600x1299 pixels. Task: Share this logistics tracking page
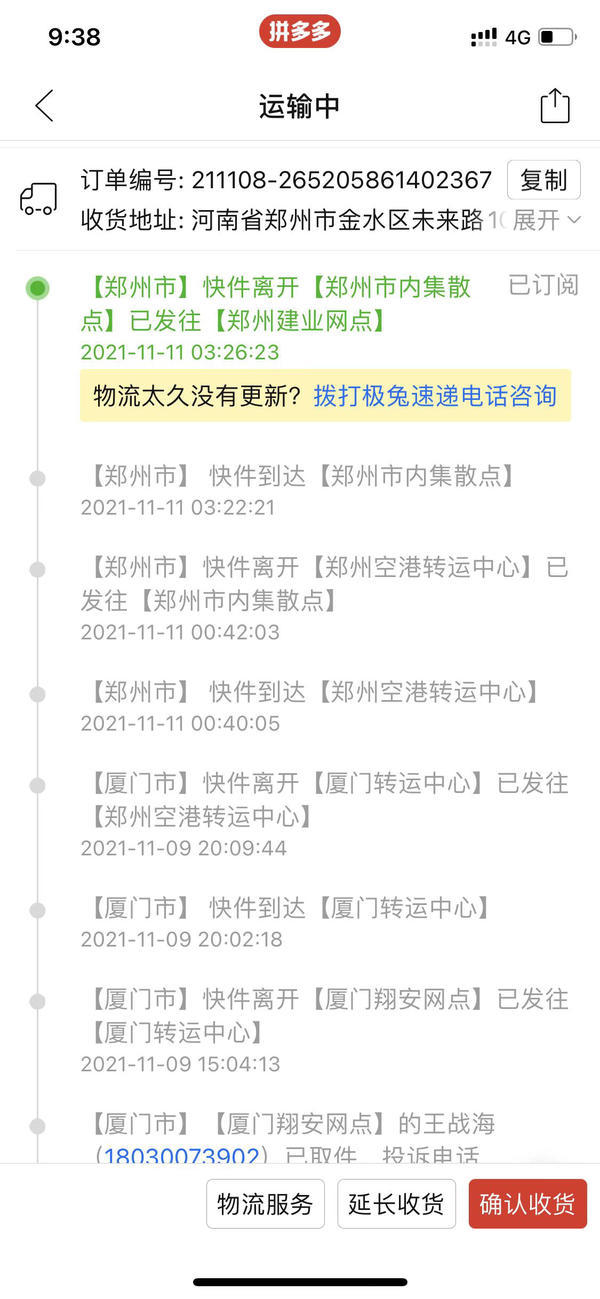[x=555, y=106]
